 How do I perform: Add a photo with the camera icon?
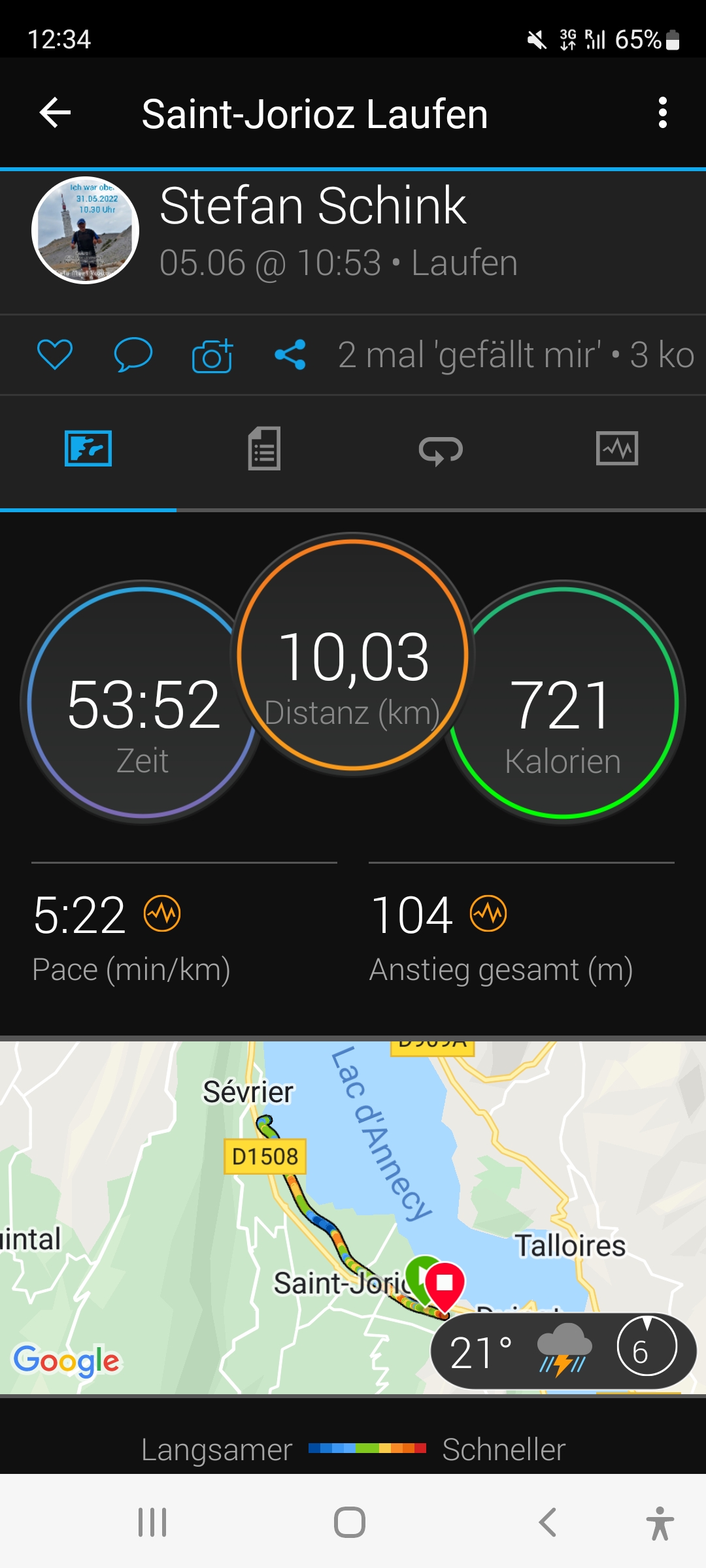coord(212,355)
